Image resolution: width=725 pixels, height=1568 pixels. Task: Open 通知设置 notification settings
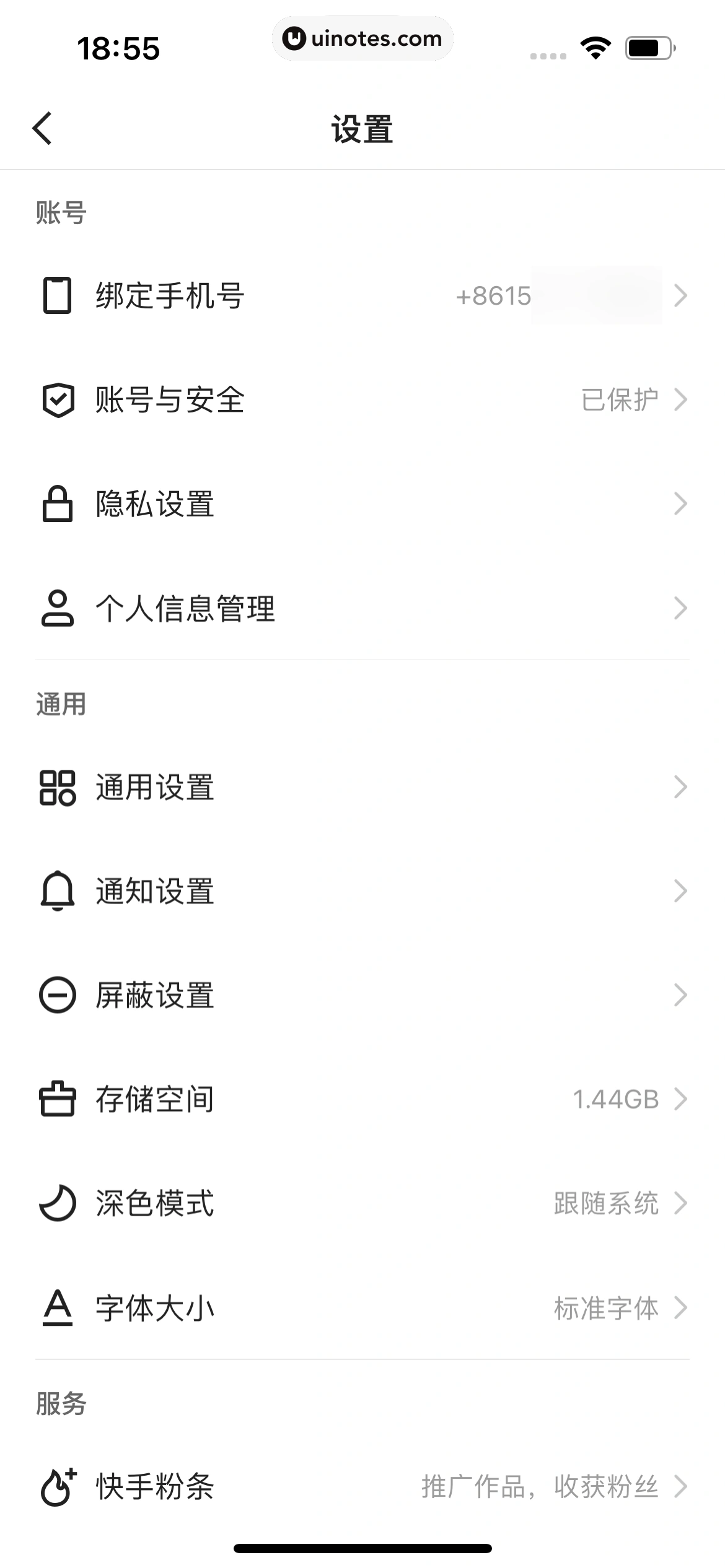point(362,891)
